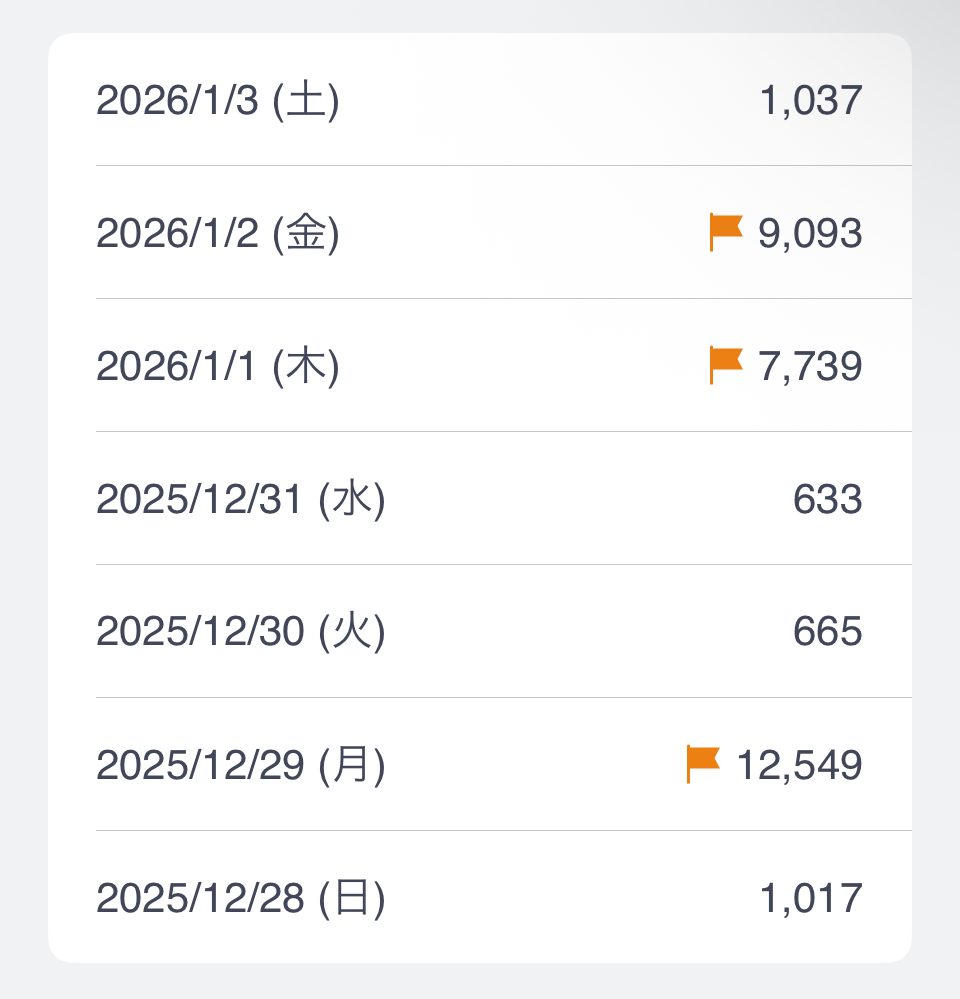The width and height of the screenshot is (960, 999).
Task: View details for 2026/1/2 (金)
Action: pyautogui.click(x=479, y=233)
